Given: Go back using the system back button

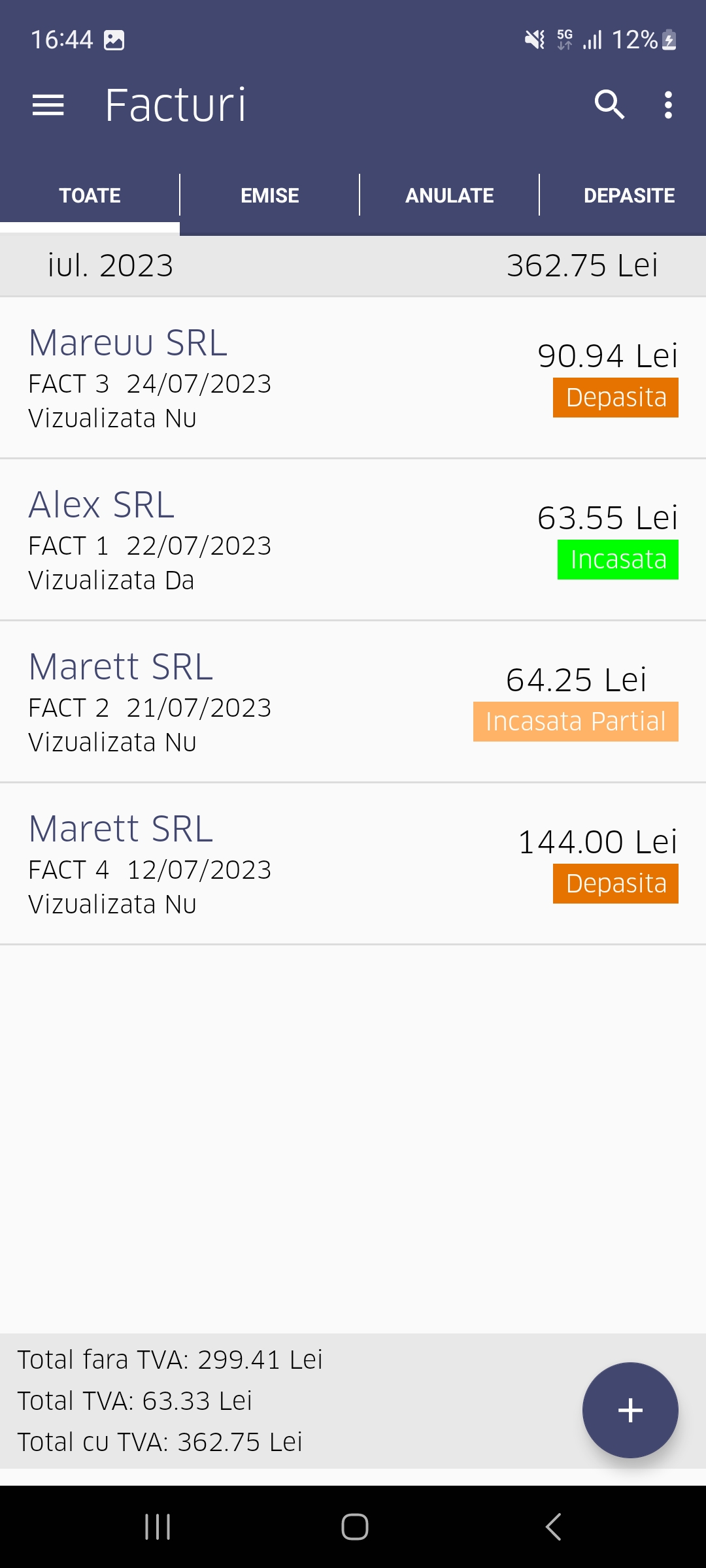Looking at the screenshot, I should pos(553,1527).
